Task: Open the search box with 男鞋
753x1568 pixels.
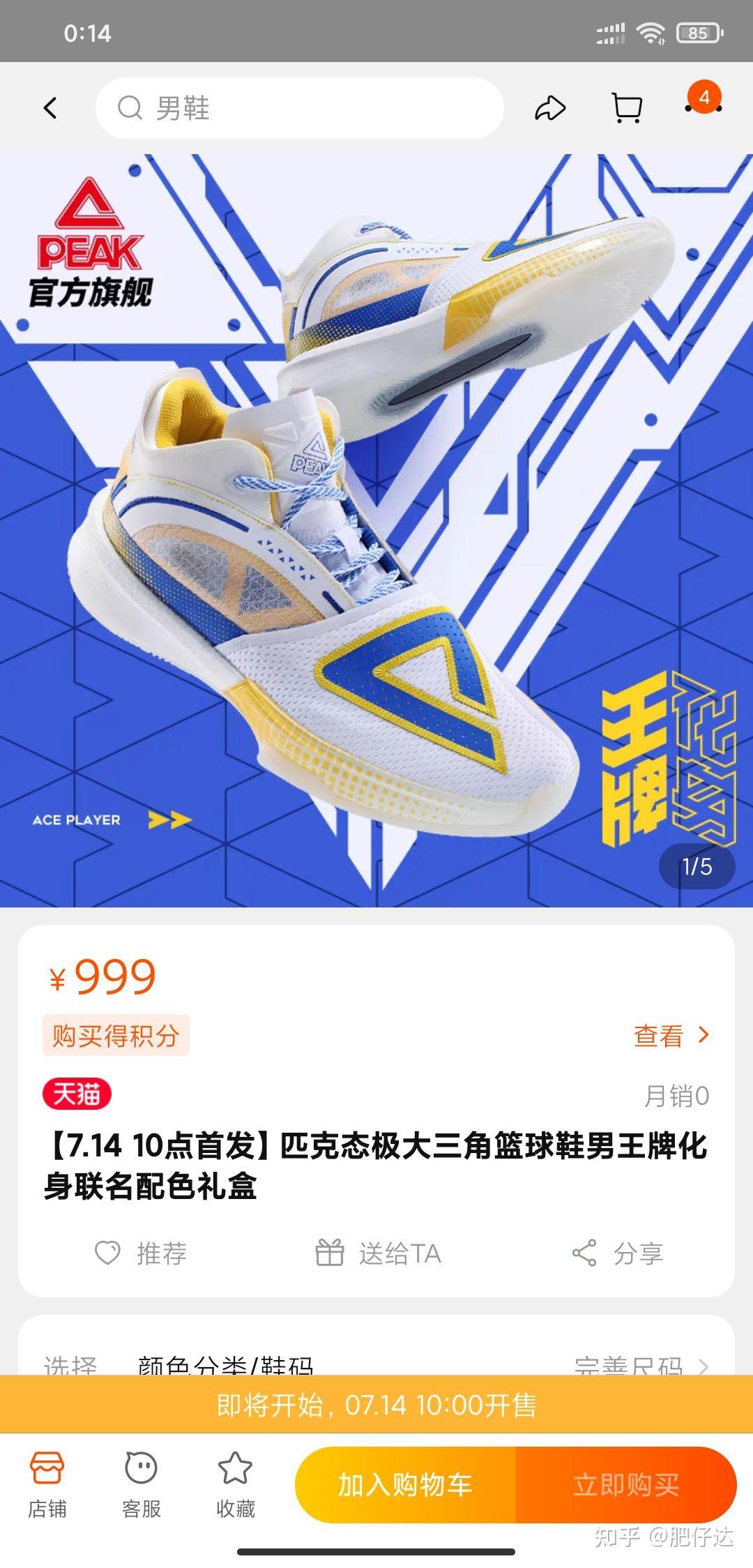Action: coord(300,108)
